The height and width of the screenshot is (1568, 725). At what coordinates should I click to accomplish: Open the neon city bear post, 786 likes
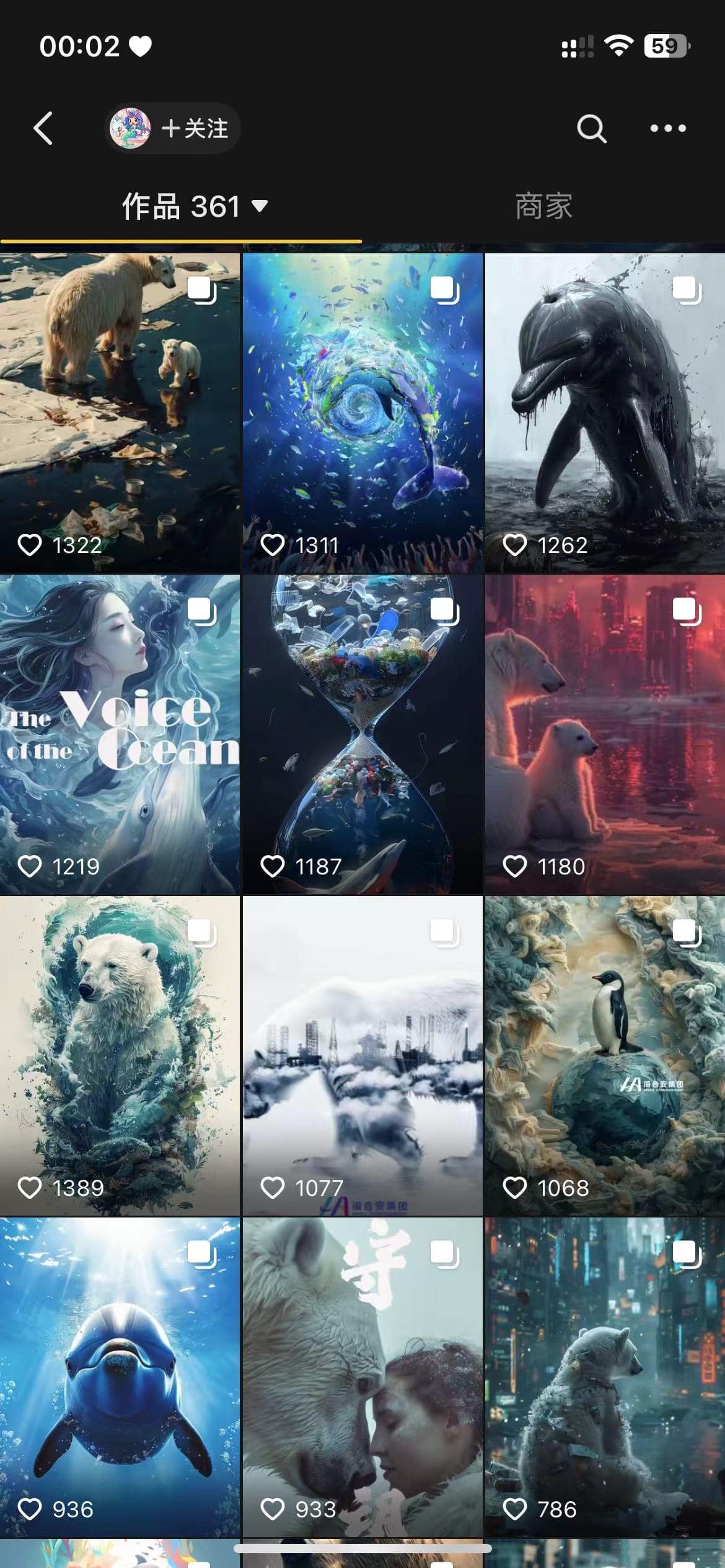point(605,1378)
